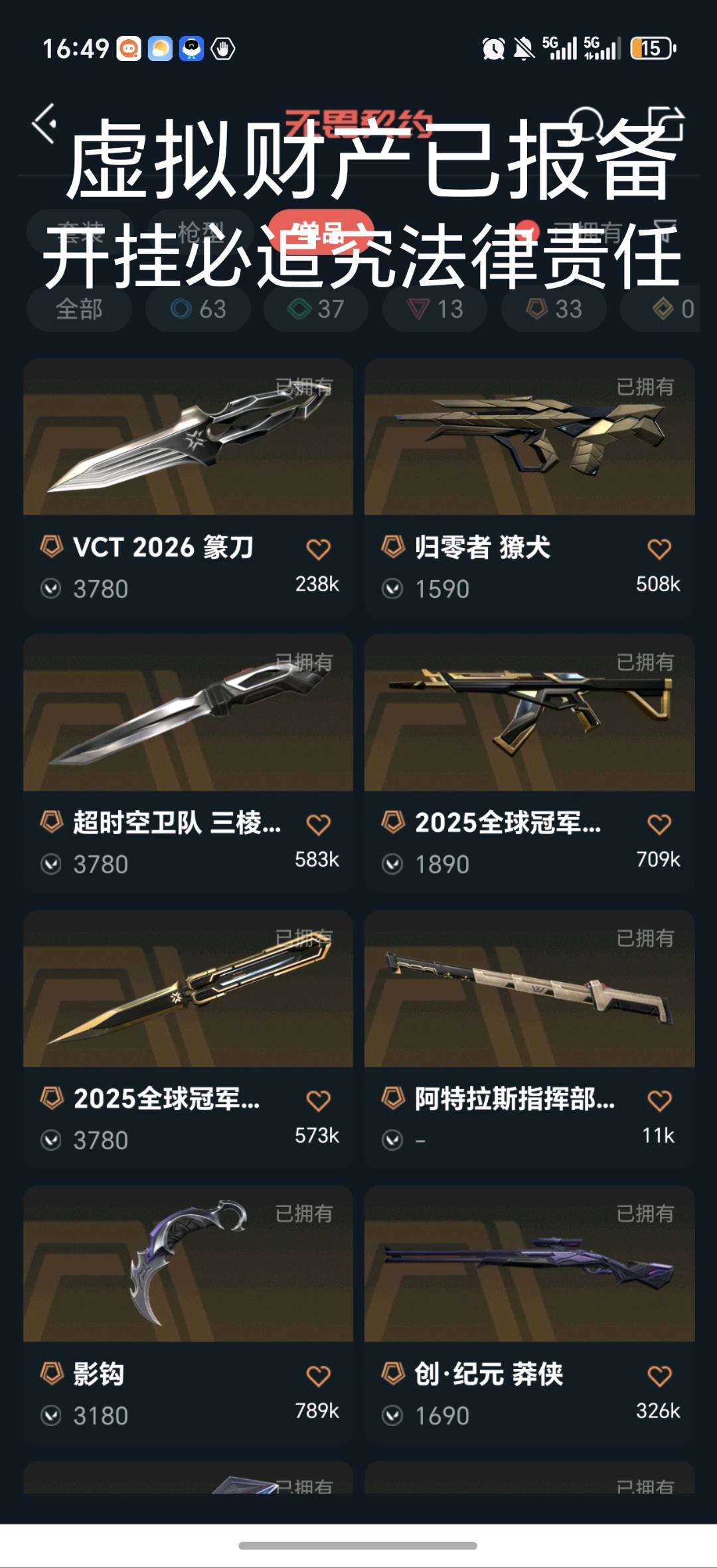Select the 全部 quality filter chip
The width and height of the screenshot is (717, 1568).
pos(79,309)
